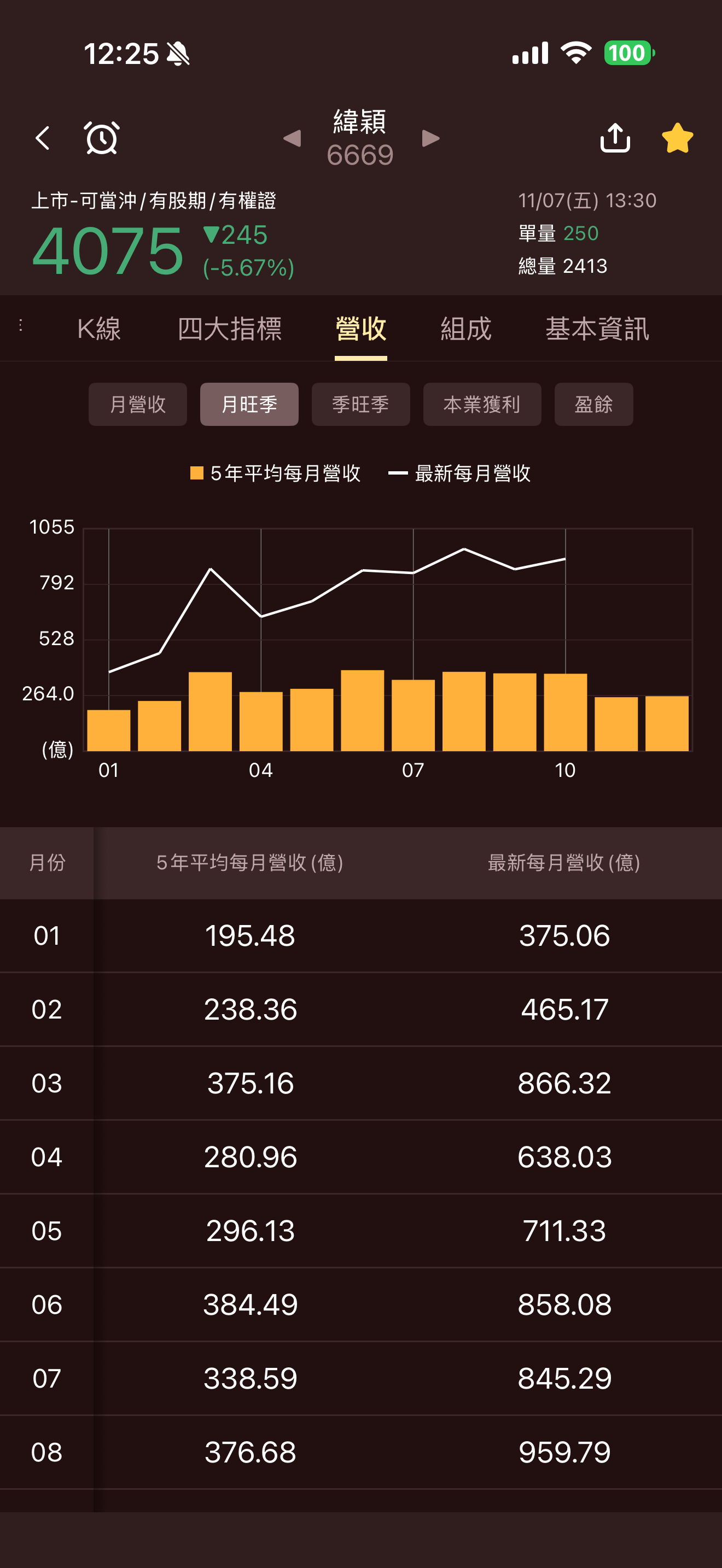The height and width of the screenshot is (1568, 722).
Task: Share this stock page
Action: [615, 138]
